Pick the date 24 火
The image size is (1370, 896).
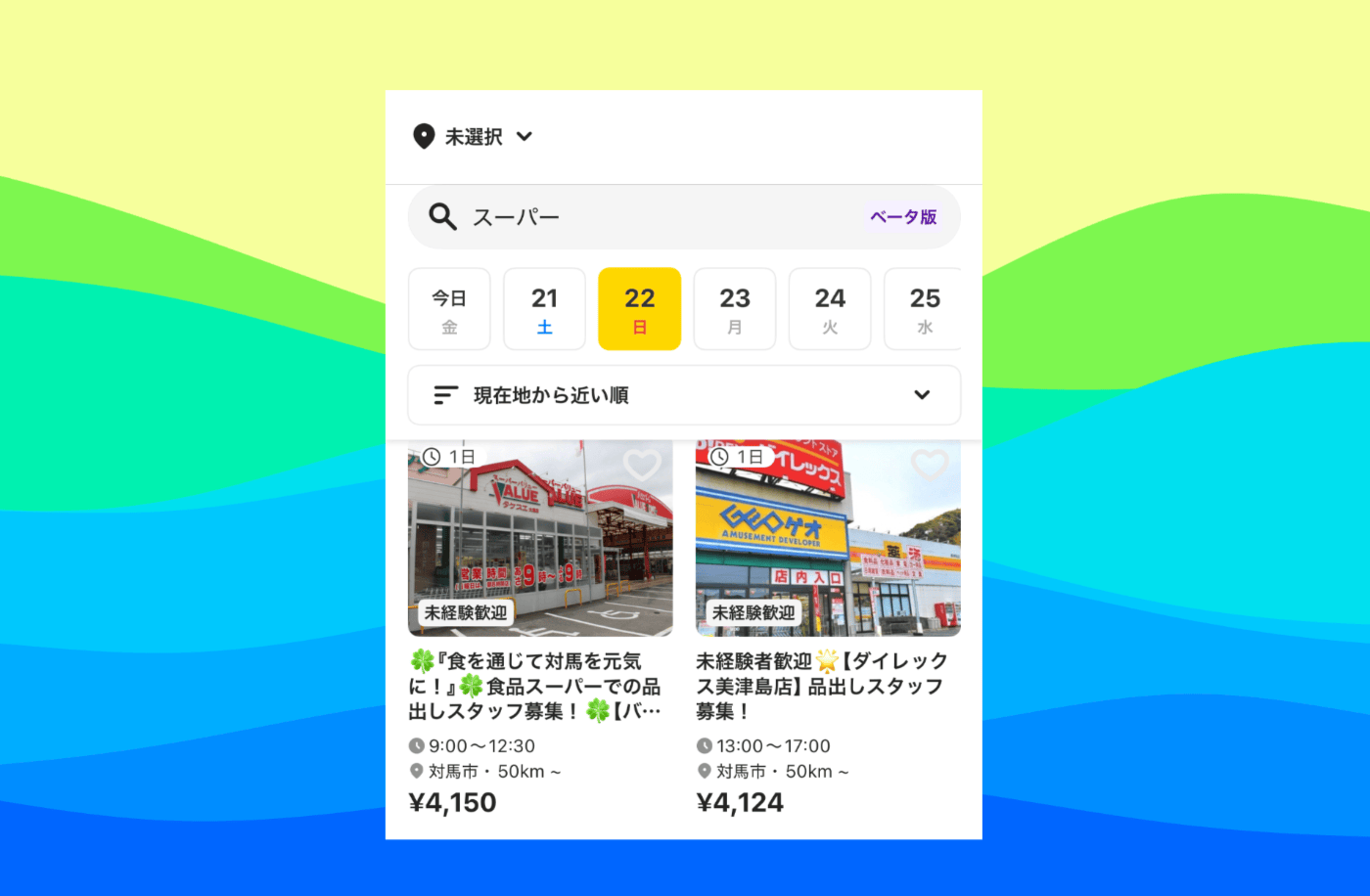point(829,309)
